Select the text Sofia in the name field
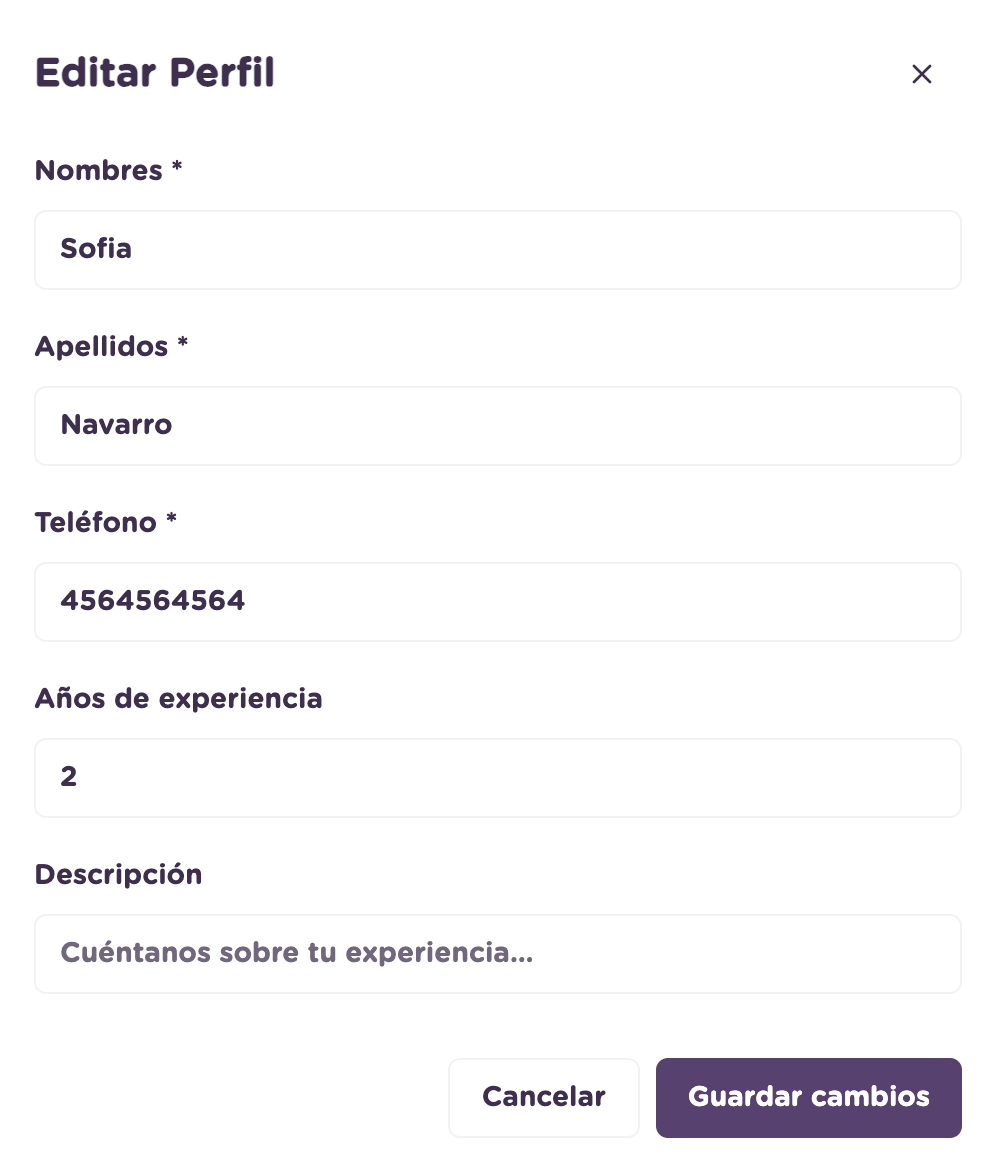Image resolution: width=992 pixels, height=1166 pixels. [96, 249]
